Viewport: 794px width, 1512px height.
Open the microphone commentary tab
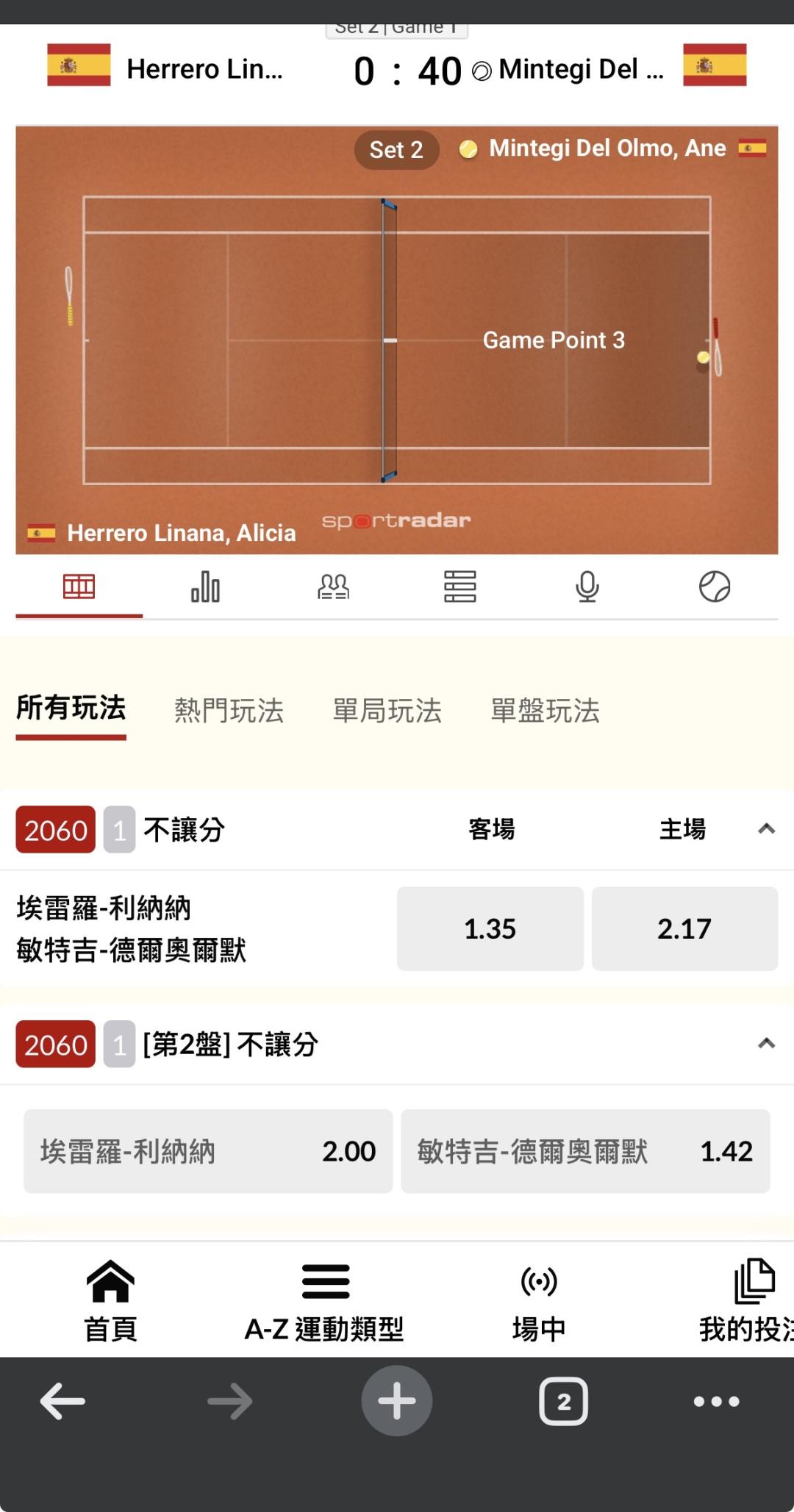(x=587, y=587)
